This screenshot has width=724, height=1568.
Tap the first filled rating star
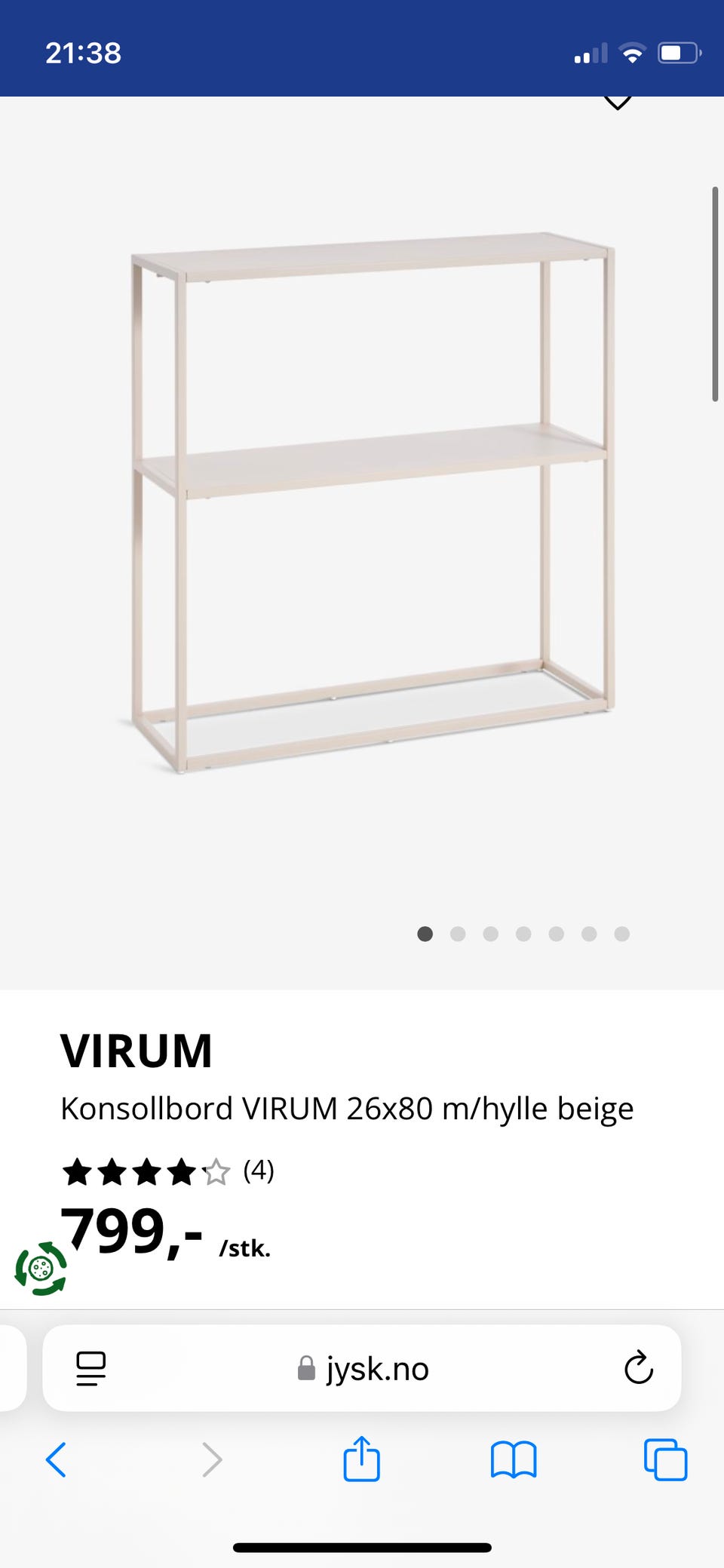click(x=80, y=1171)
